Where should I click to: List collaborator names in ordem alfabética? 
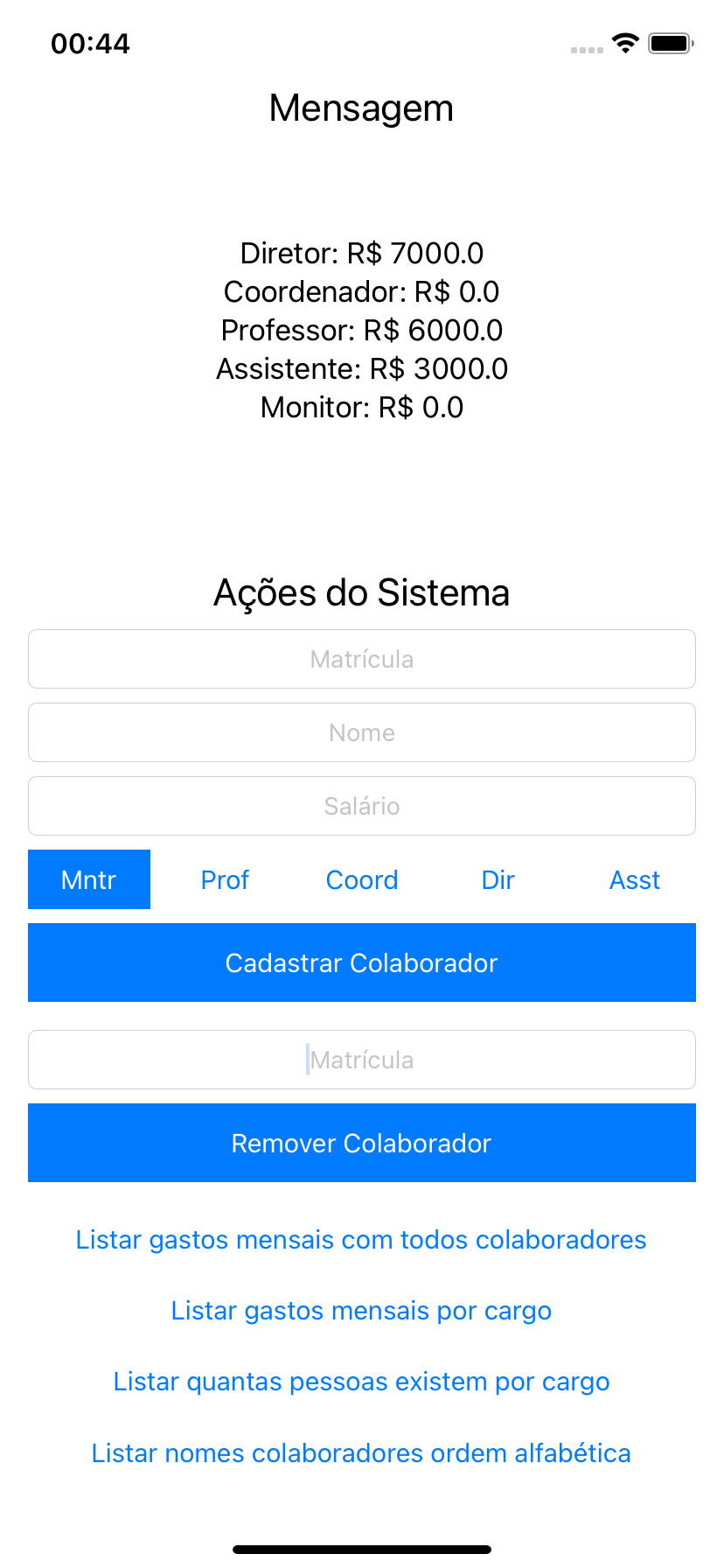(362, 1453)
